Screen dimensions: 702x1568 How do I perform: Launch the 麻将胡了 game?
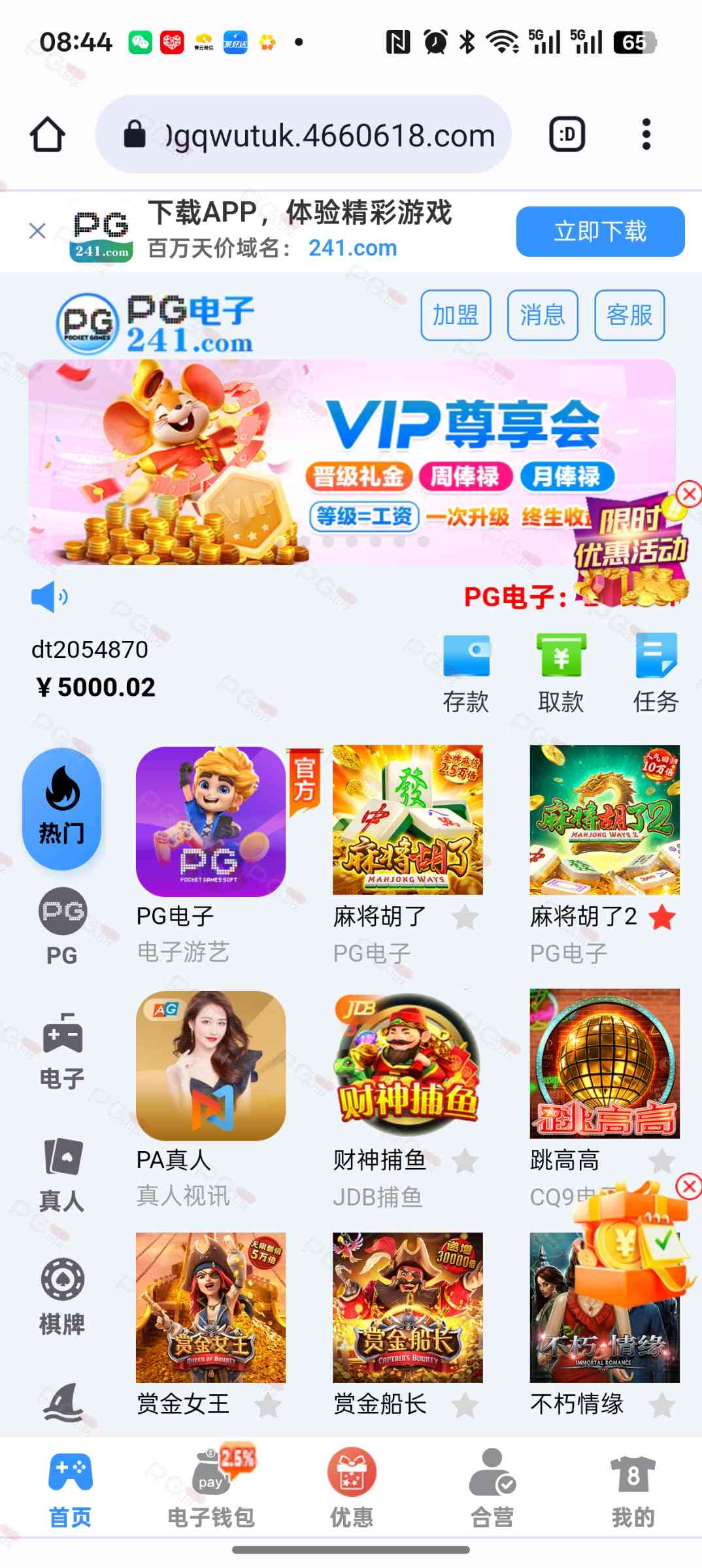[x=407, y=820]
